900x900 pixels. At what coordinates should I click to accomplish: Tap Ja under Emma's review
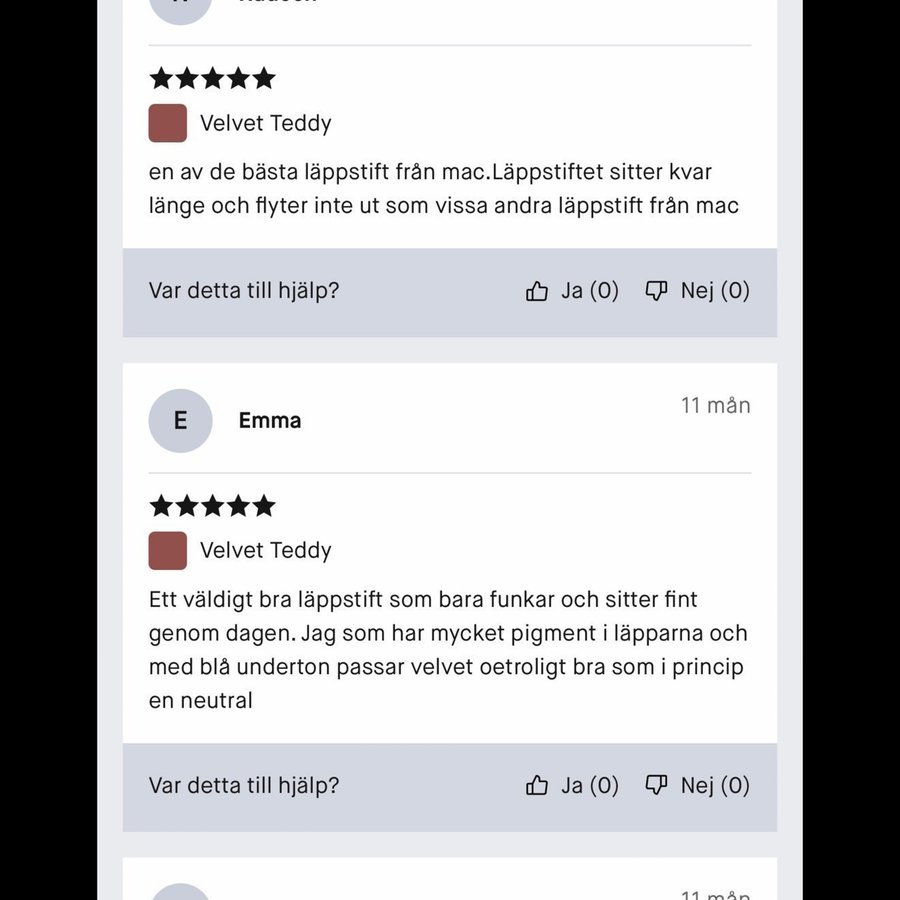tap(572, 786)
